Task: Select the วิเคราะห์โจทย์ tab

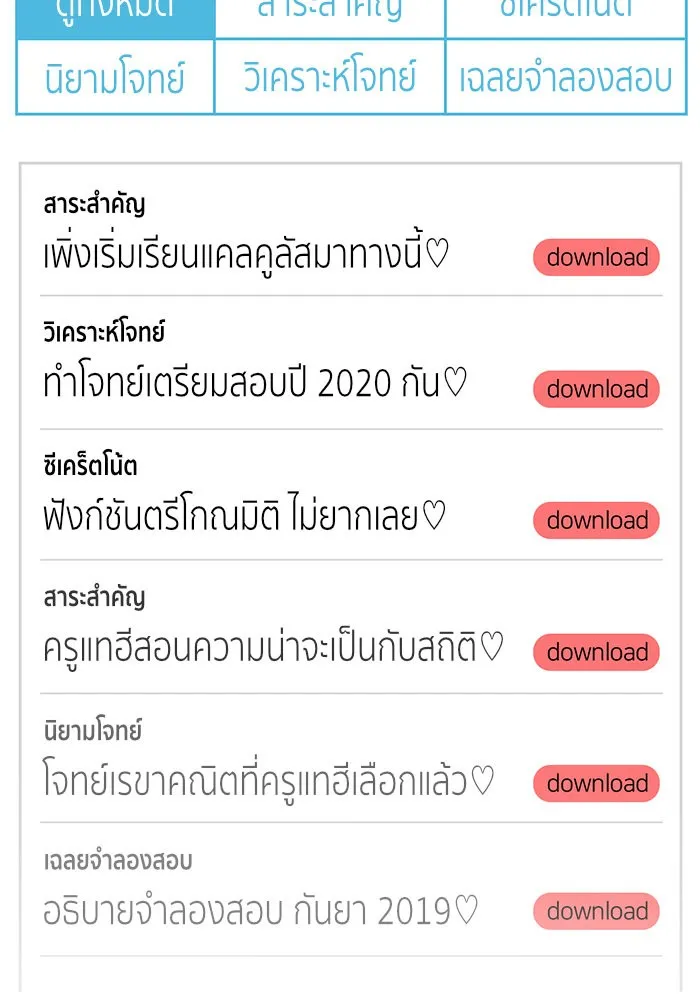Action: (330, 78)
